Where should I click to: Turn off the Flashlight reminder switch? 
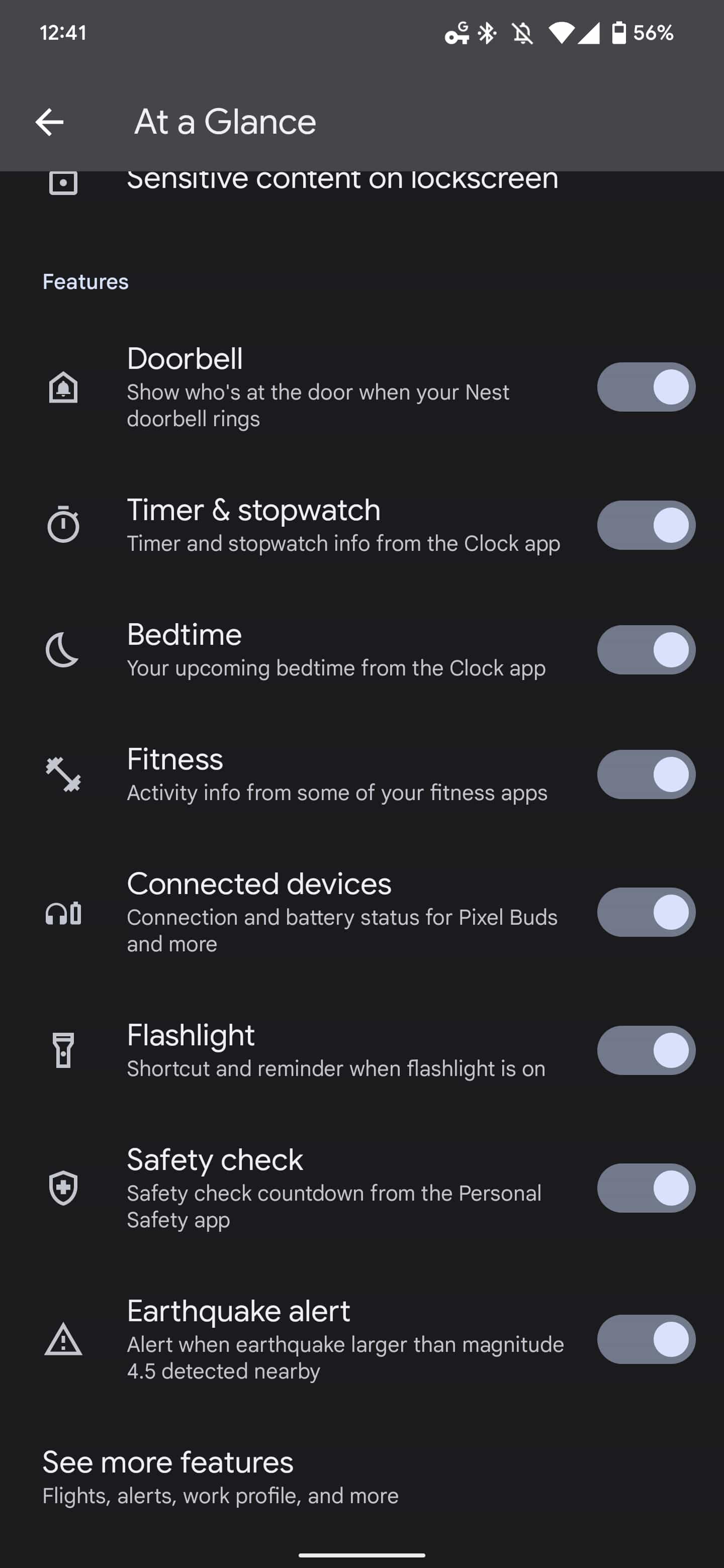(646, 1050)
